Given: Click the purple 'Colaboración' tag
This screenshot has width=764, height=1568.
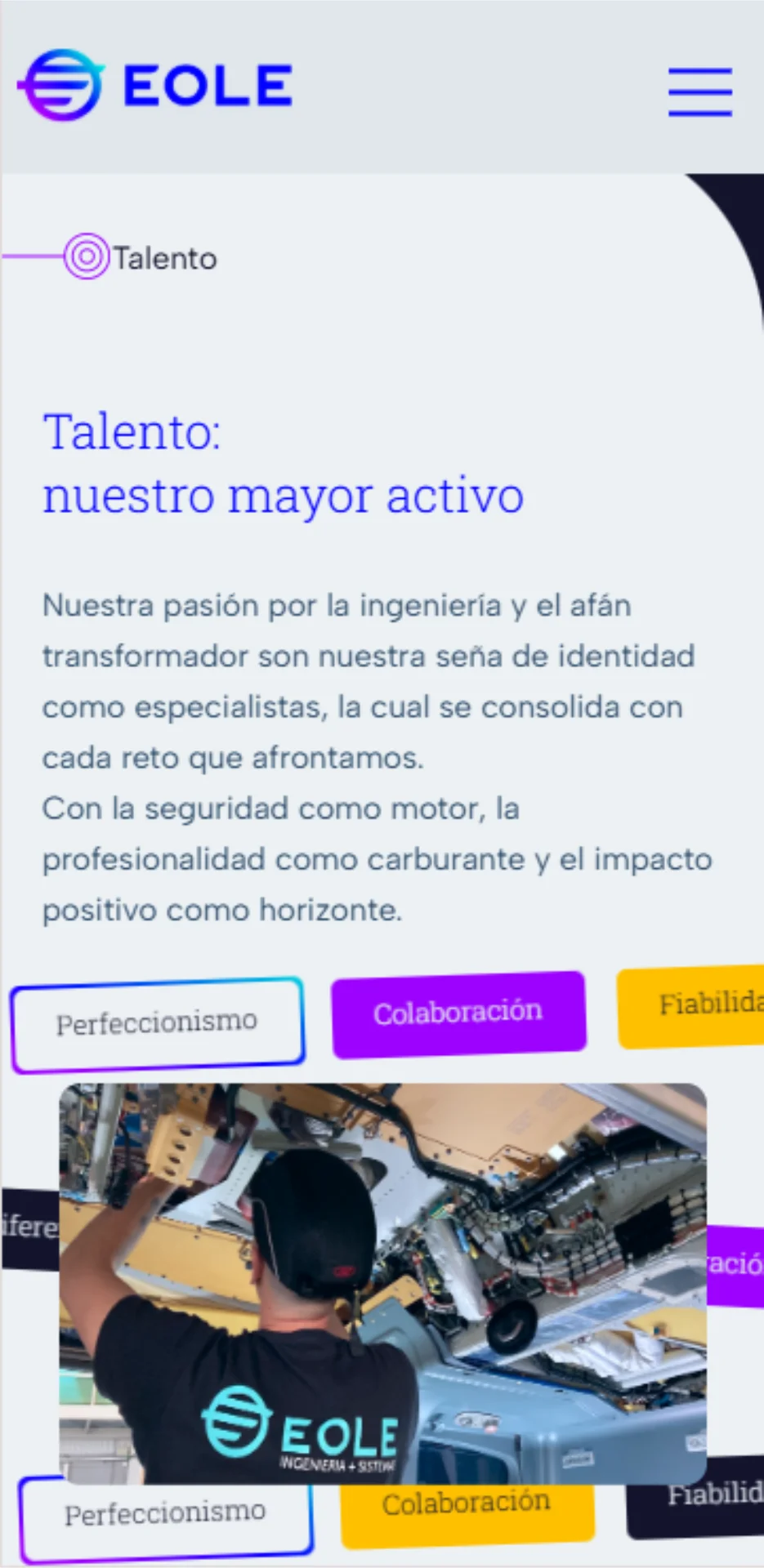Looking at the screenshot, I should (458, 1011).
